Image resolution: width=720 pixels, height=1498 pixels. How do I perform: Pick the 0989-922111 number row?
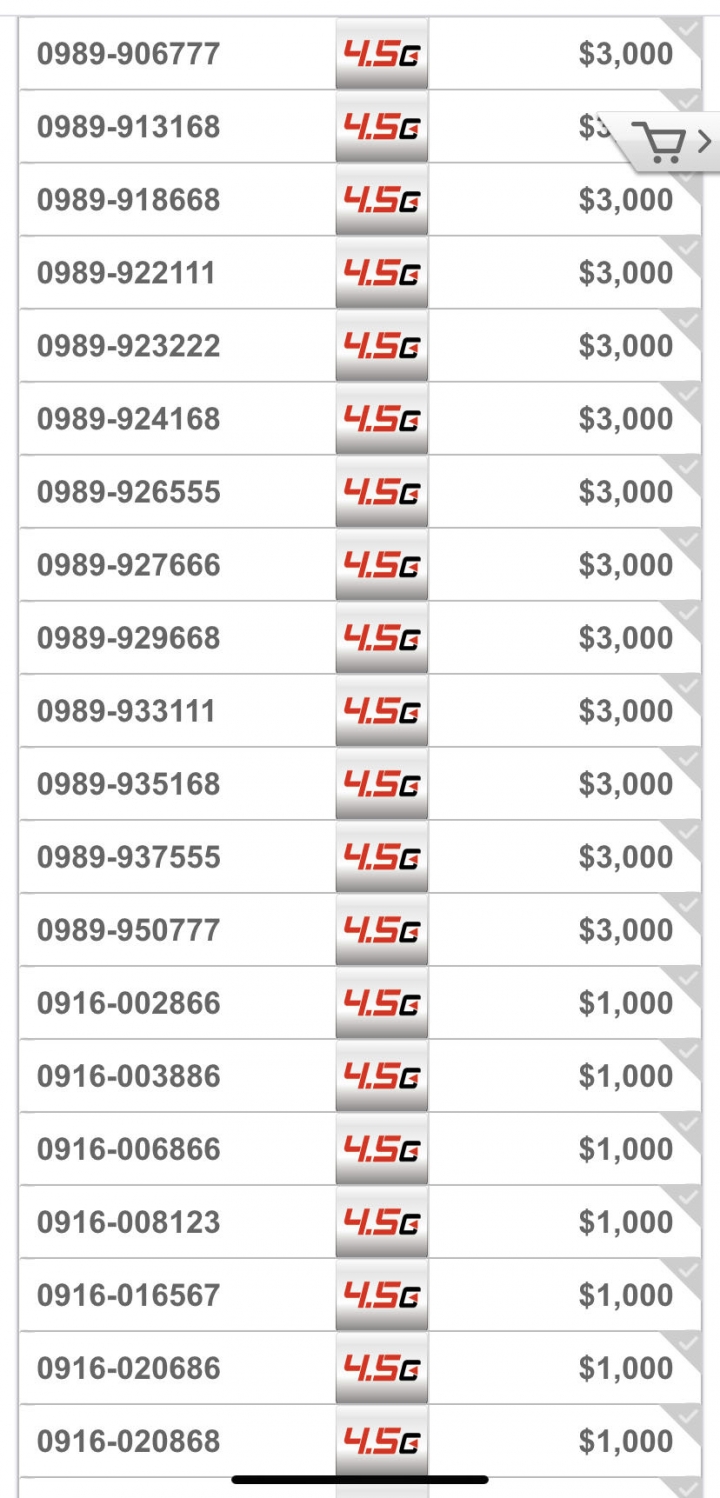[360, 273]
